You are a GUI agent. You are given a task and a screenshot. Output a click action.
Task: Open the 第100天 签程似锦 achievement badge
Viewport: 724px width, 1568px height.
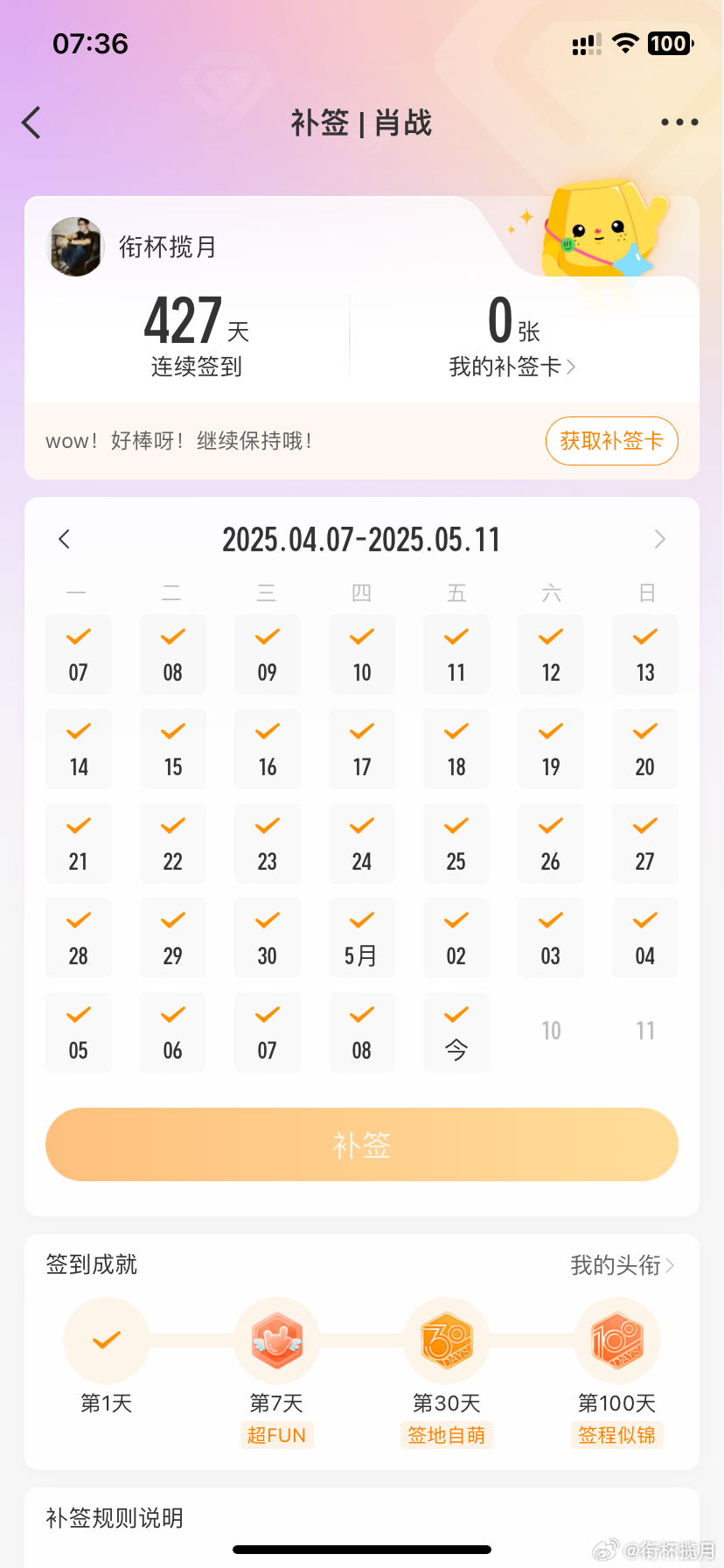tap(617, 1340)
